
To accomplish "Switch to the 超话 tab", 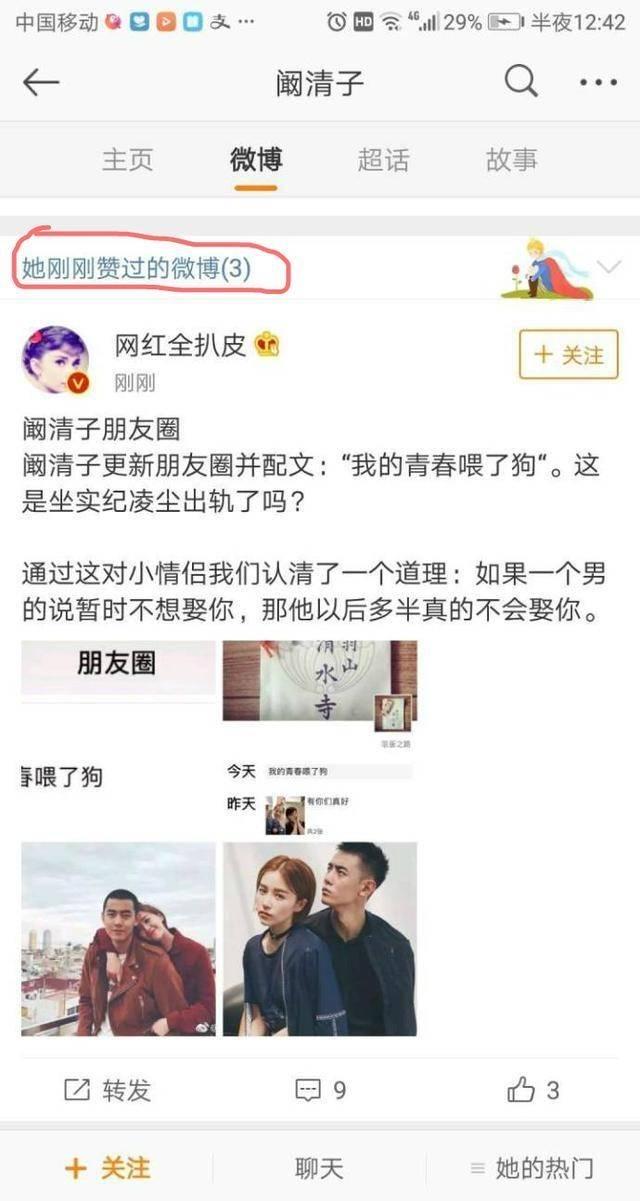I will point(384,160).
